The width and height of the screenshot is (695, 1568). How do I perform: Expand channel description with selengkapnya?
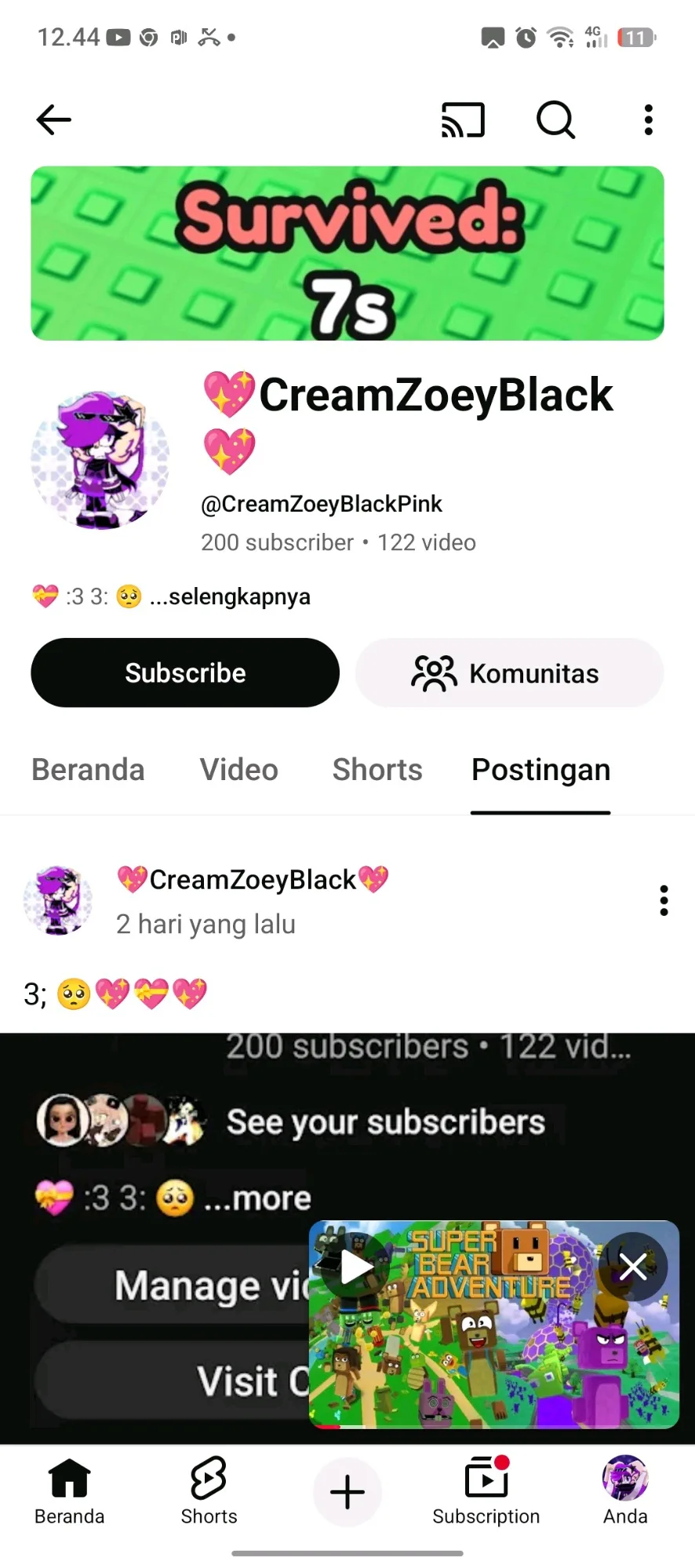click(x=231, y=596)
